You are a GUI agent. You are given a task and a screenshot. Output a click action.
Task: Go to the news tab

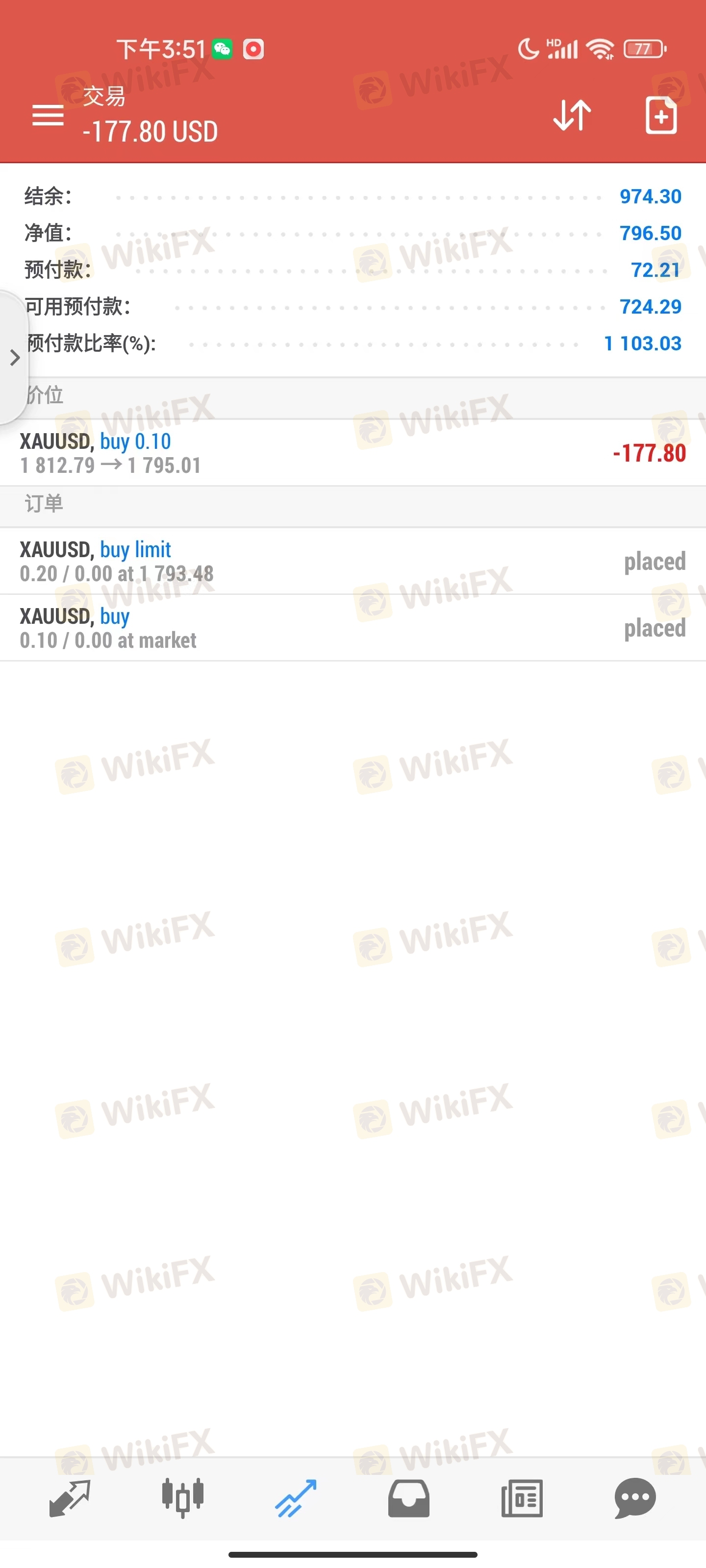522,1498
